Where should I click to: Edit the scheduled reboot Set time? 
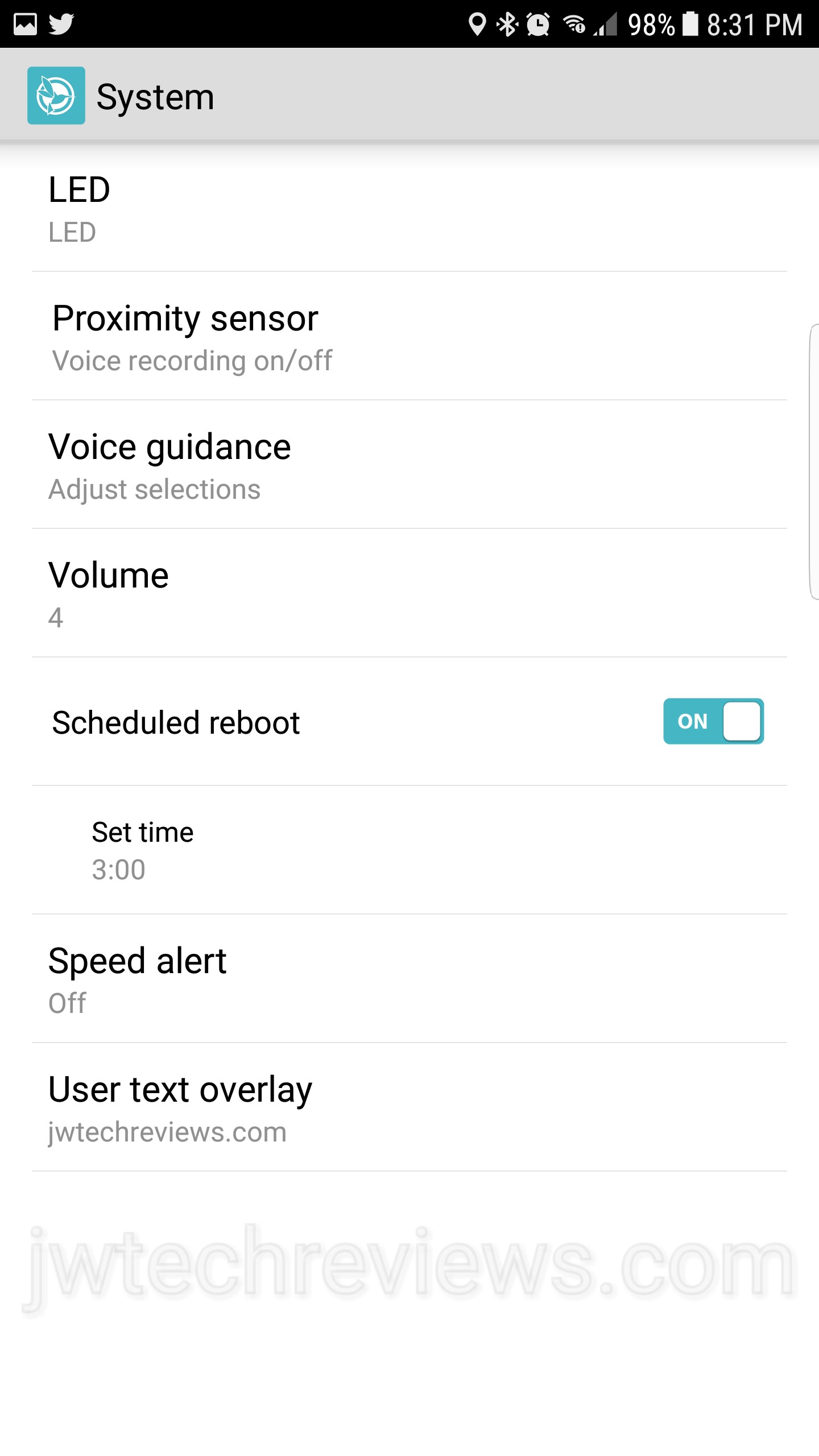(409, 850)
